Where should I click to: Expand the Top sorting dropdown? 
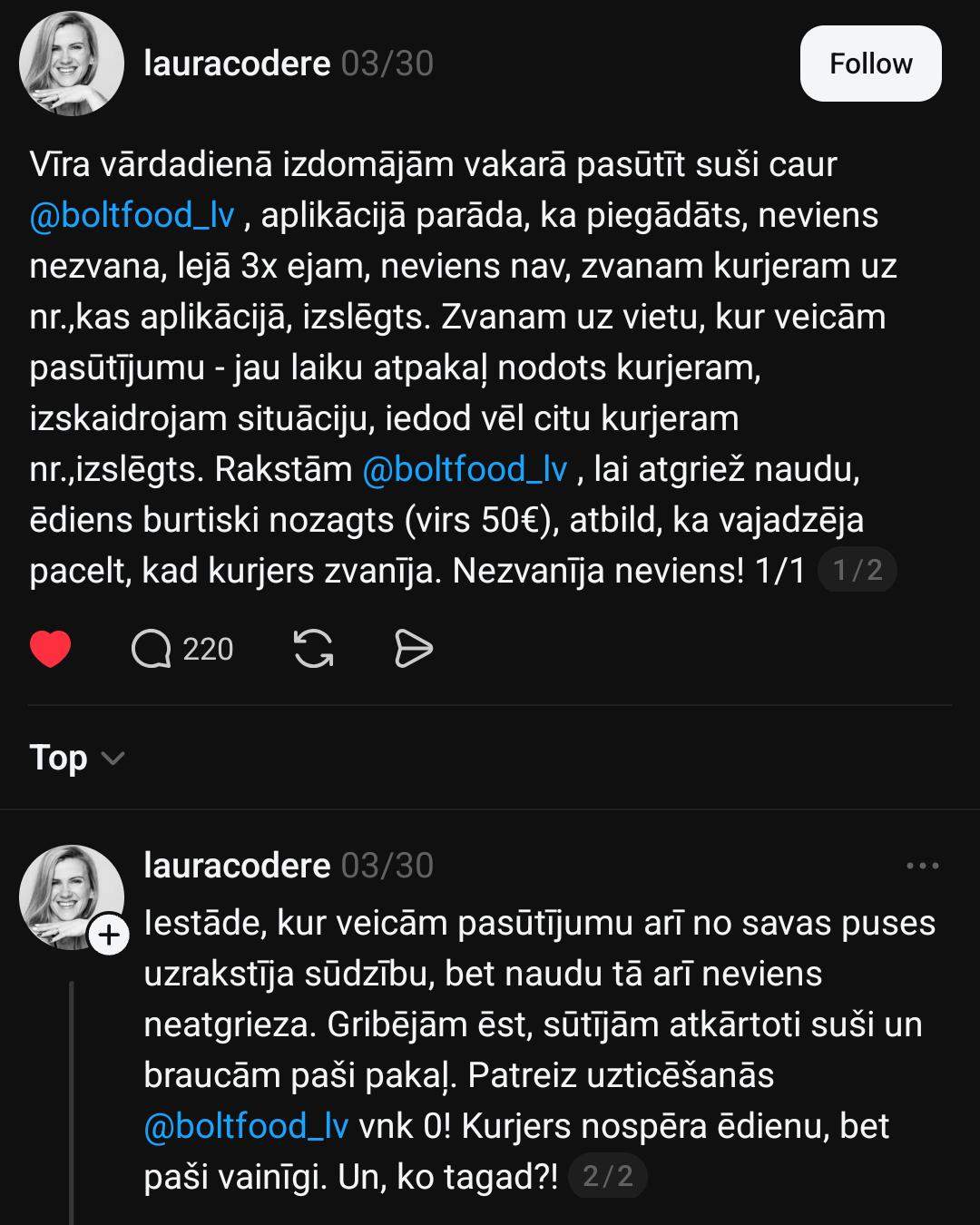77,758
